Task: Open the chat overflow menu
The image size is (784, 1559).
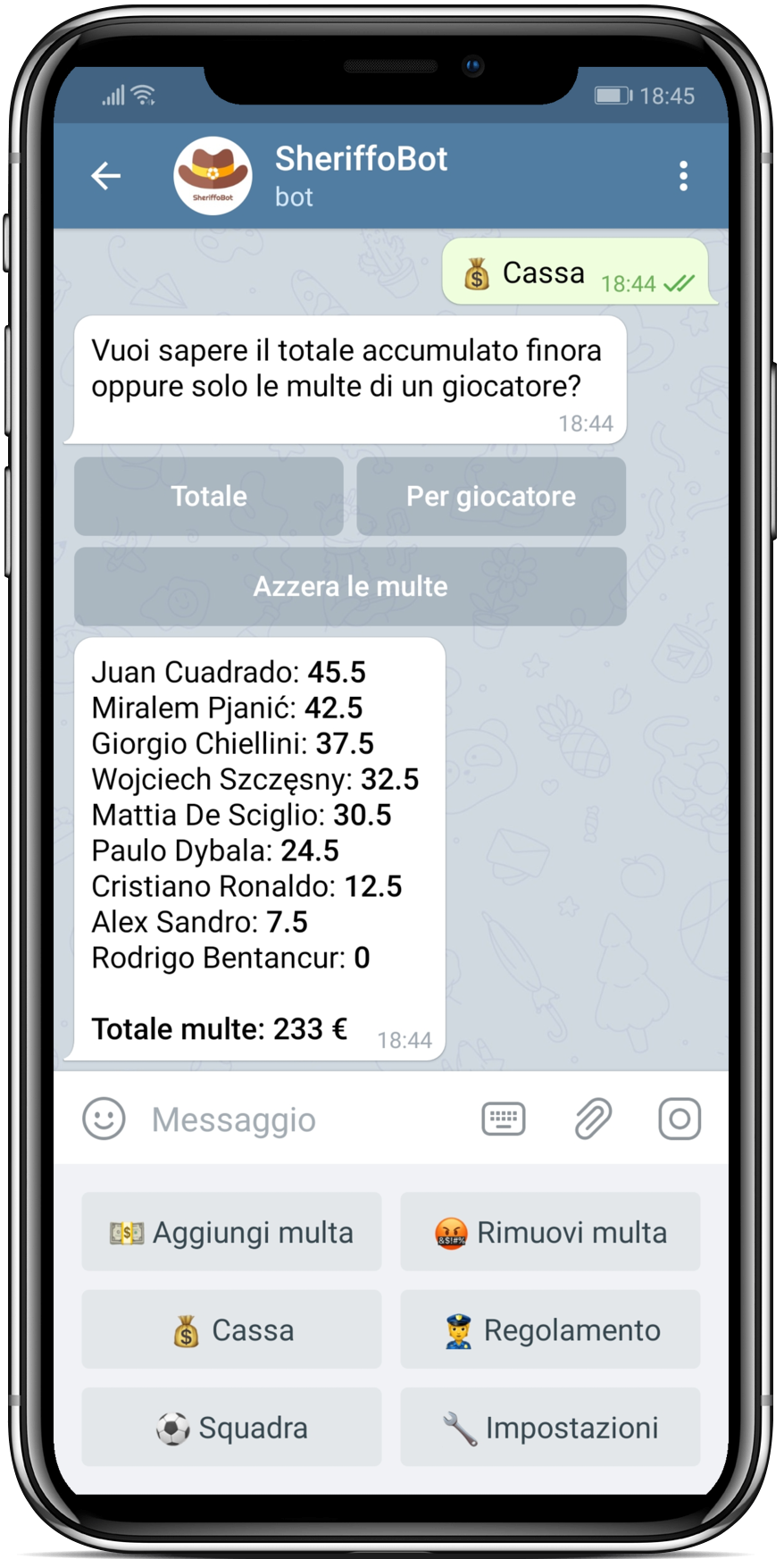Action: pyautogui.click(x=683, y=176)
